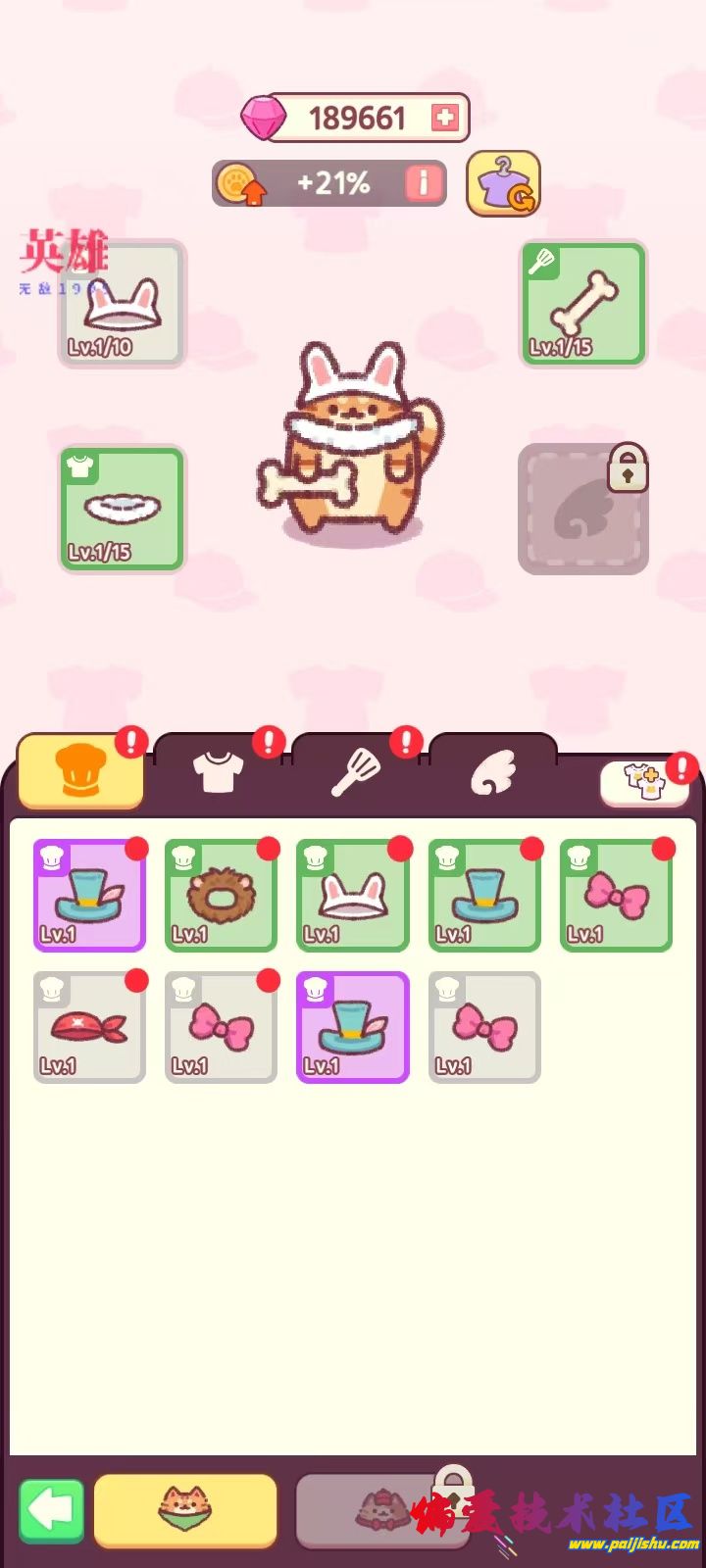Tap the shirts-with-plus merge button
Screen dimensions: 706x1568
[645, 782]
